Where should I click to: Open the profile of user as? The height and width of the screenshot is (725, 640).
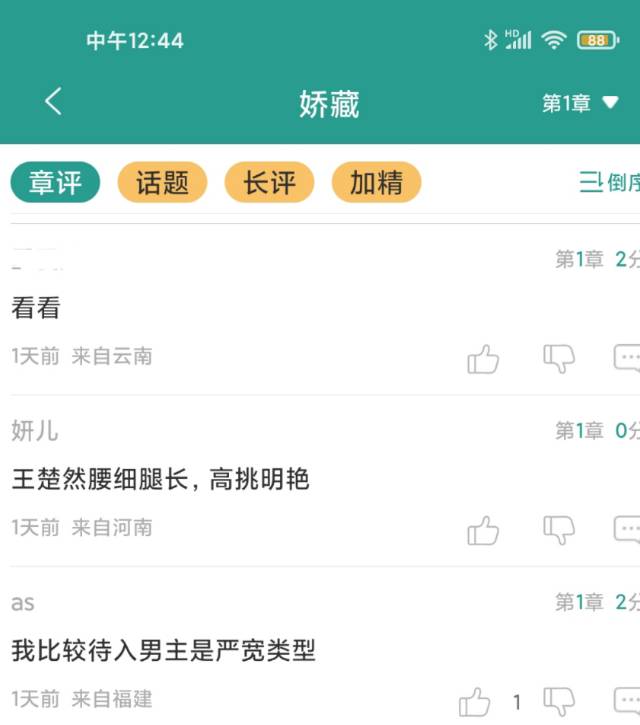pyautogui.click(x=23, y=603)
